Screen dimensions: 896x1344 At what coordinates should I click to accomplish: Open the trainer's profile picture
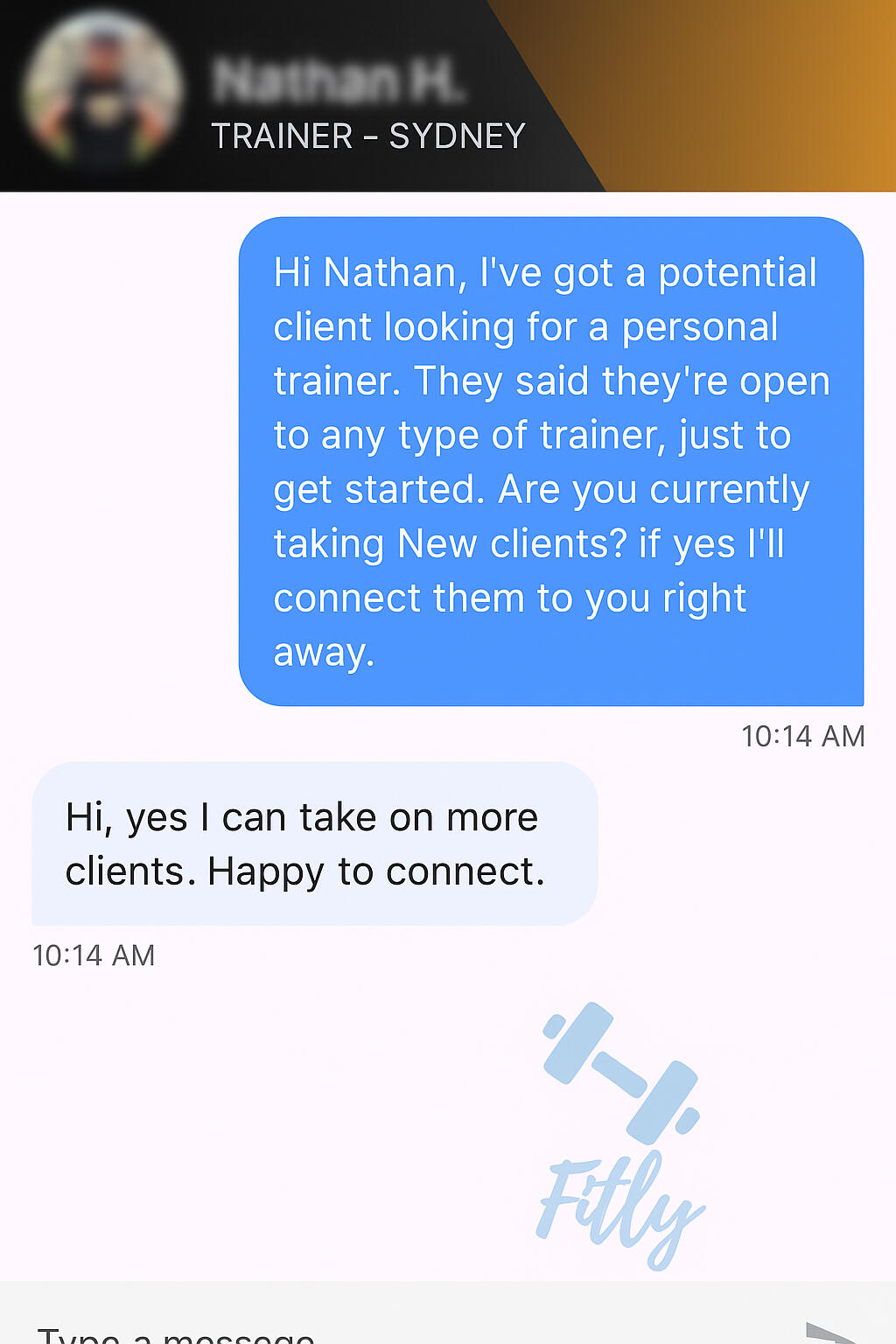point(103,89)
